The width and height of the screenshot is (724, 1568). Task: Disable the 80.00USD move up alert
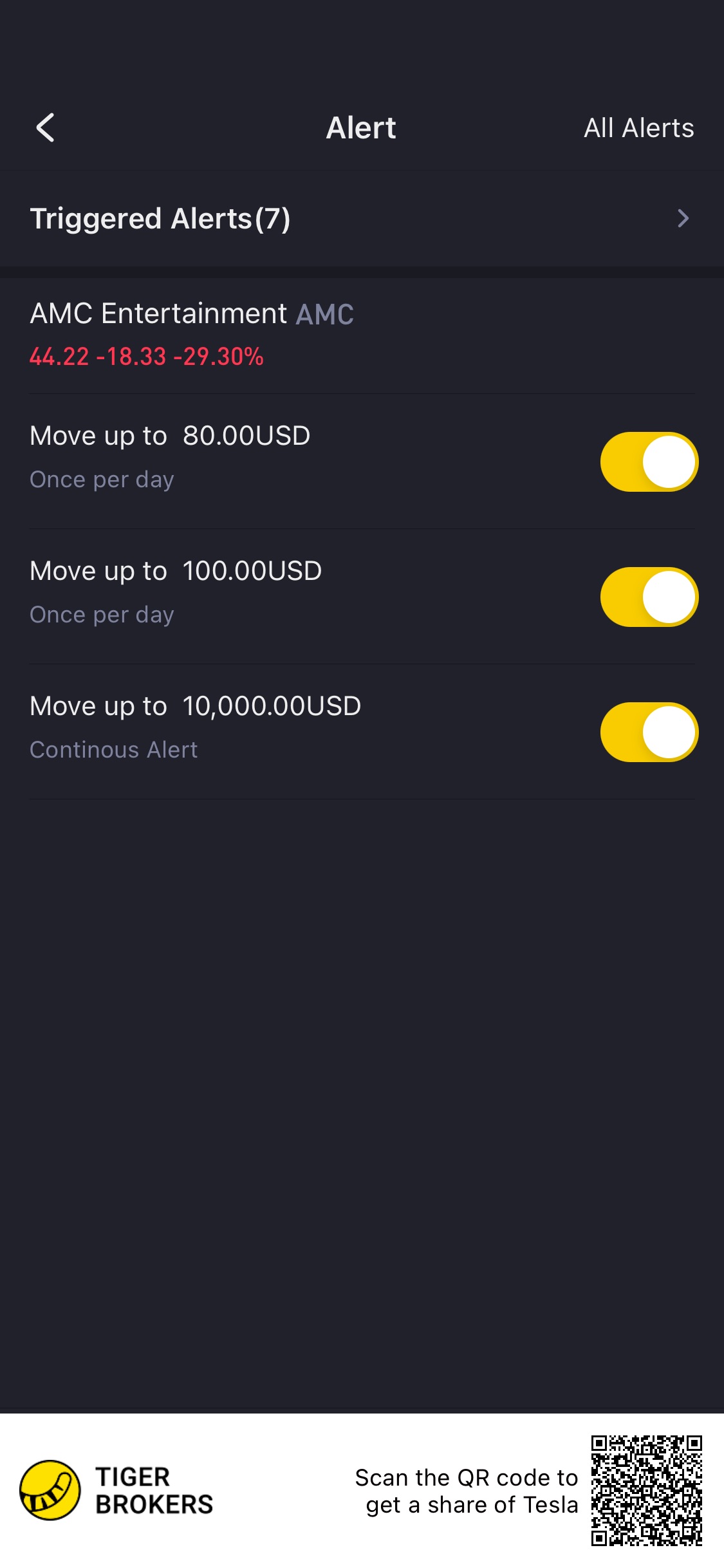coord(649,462)
